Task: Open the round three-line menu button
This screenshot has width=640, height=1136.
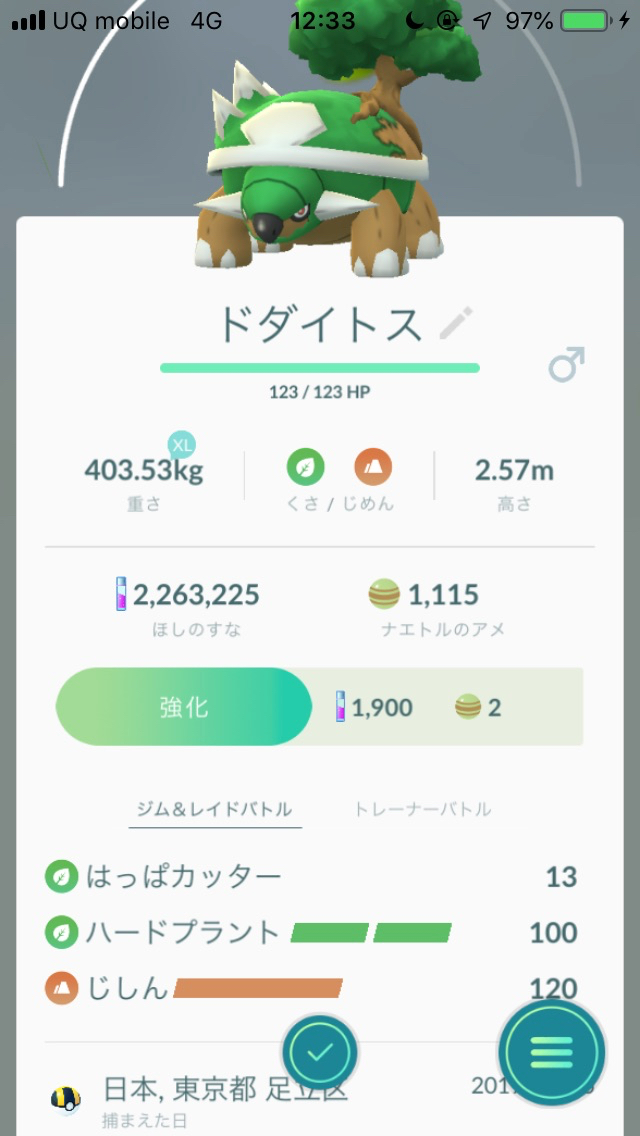Action: point(552,1051)
